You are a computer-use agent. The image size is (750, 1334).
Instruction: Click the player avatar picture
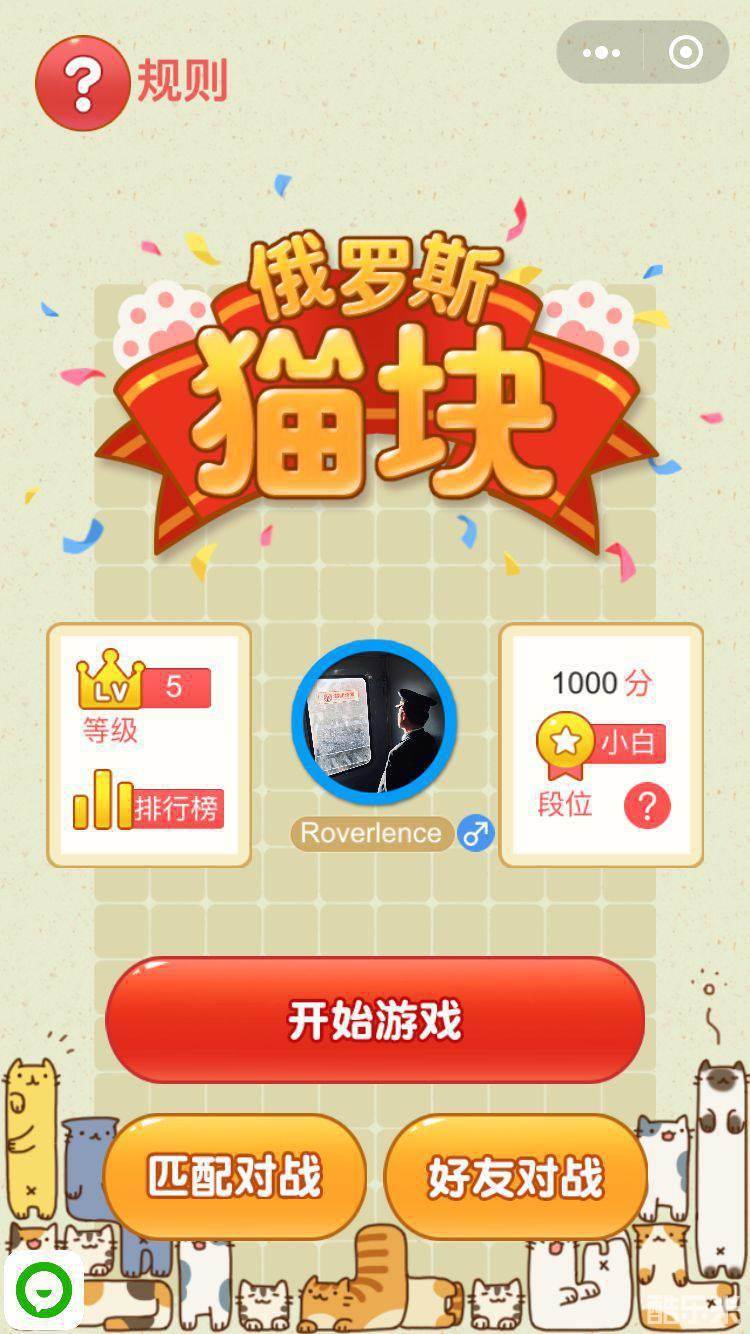(375, 718)
